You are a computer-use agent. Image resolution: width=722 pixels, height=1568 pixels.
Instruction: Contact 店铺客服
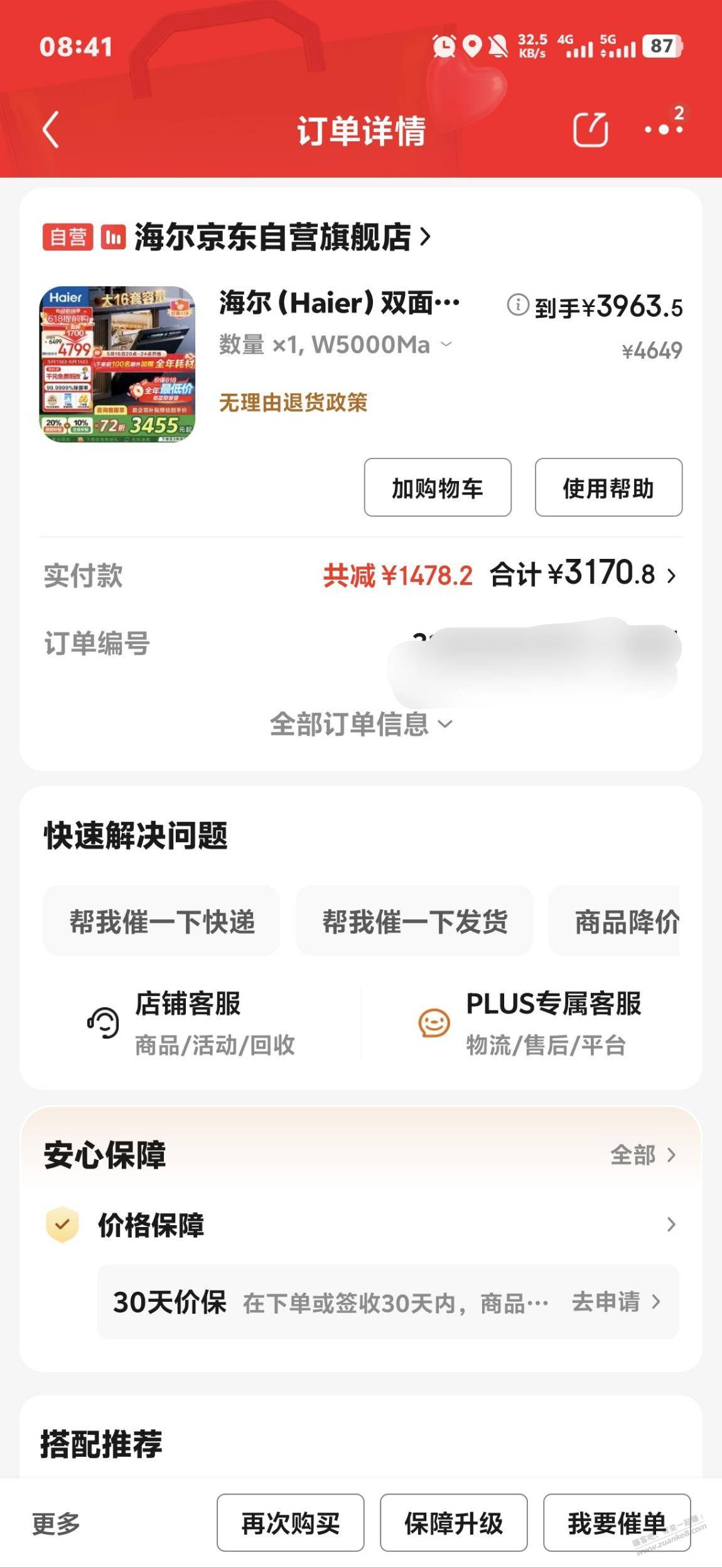coord(188,1022)
